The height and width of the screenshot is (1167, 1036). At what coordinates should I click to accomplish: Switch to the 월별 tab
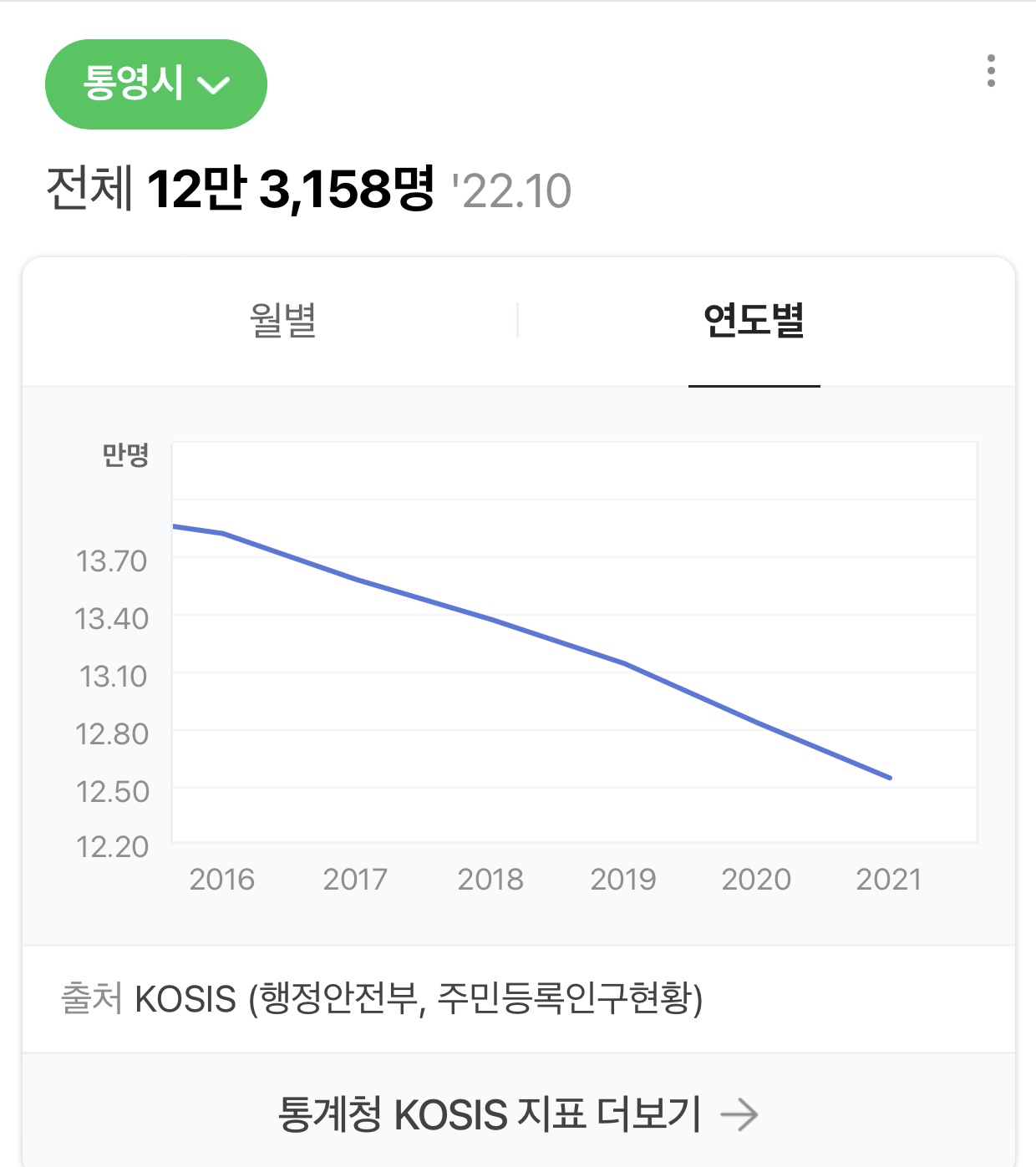[283, 320]
